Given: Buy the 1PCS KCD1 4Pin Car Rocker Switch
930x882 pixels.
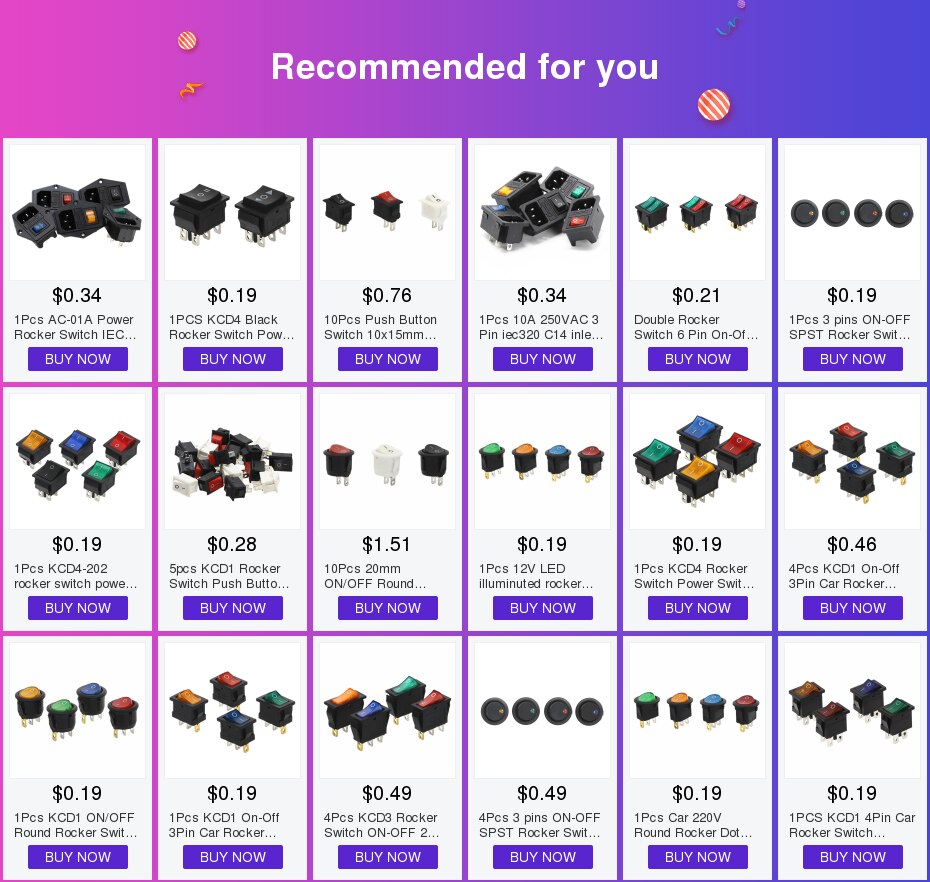Looking at the screenshot, I should (852, 857).
